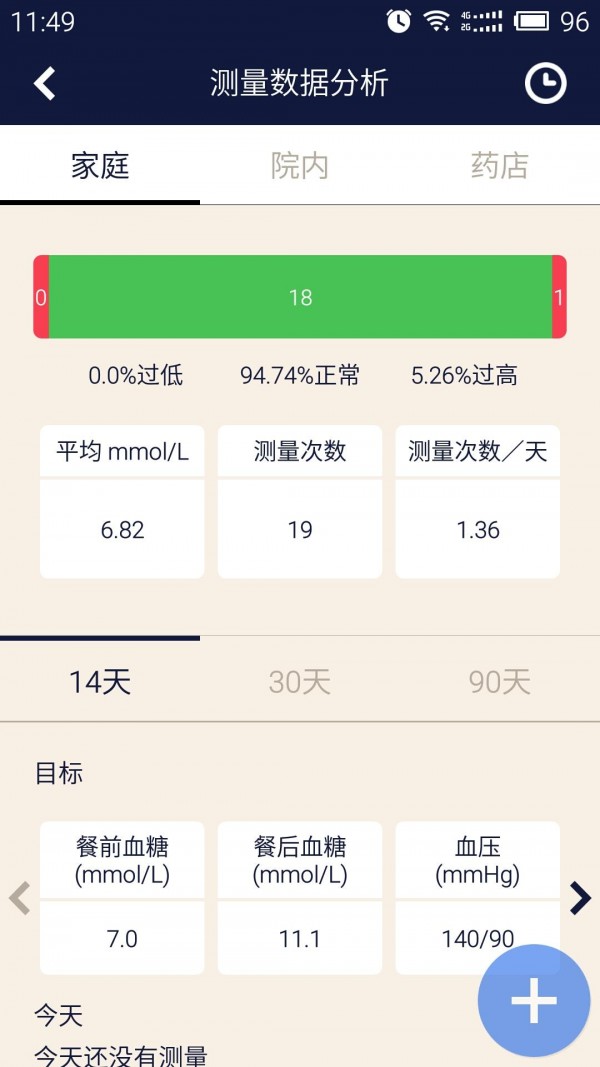Switch to the 院内 tab
Viewport: 600px width, 1067px height.
(x=300, y=165)
